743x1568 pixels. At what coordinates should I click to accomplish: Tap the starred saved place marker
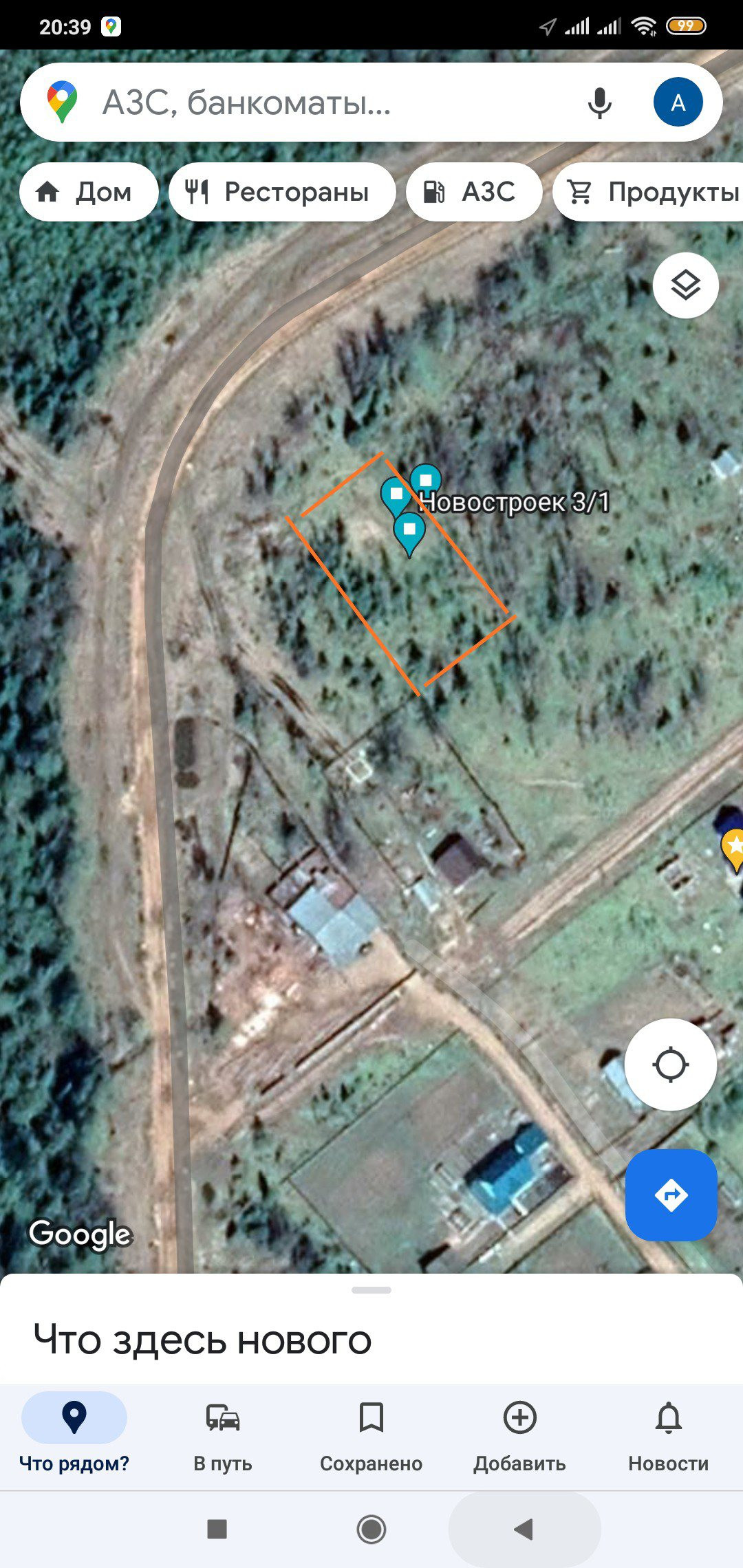click(x=733, y=847)
